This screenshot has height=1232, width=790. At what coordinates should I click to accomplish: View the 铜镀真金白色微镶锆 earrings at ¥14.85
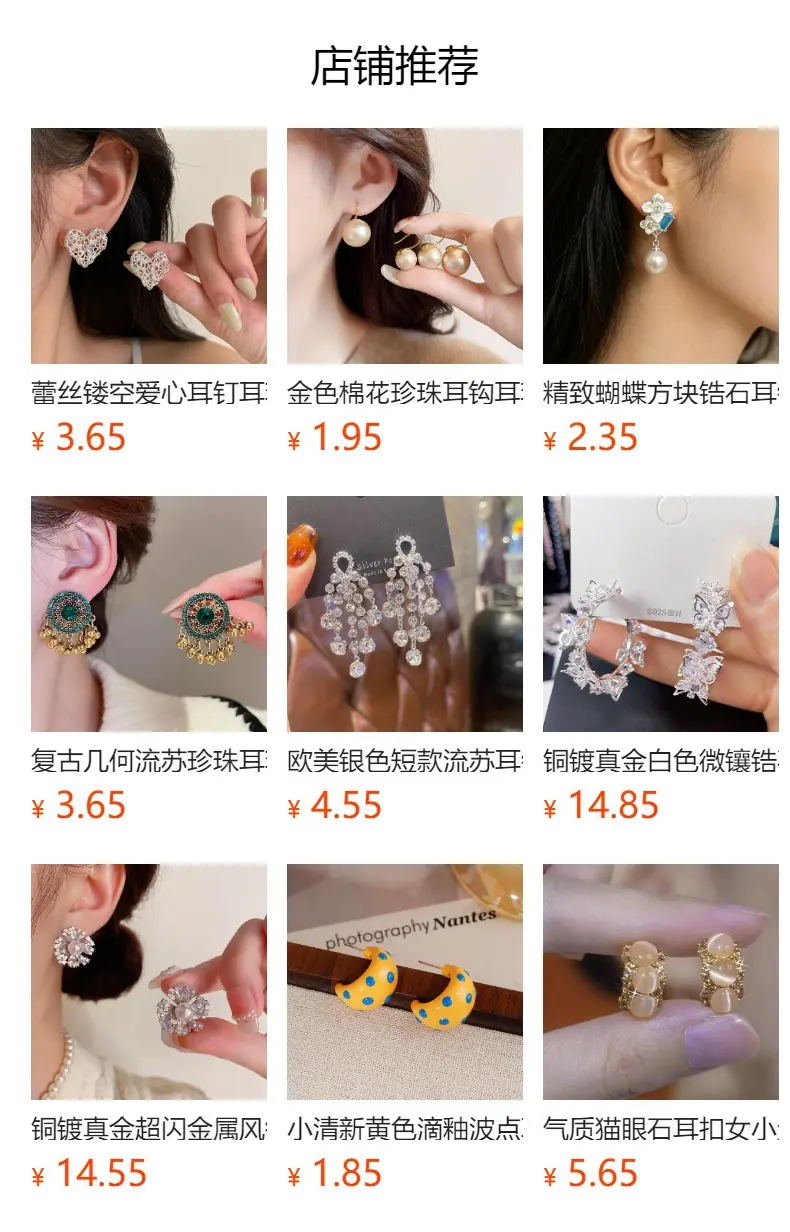coord(661,660)
